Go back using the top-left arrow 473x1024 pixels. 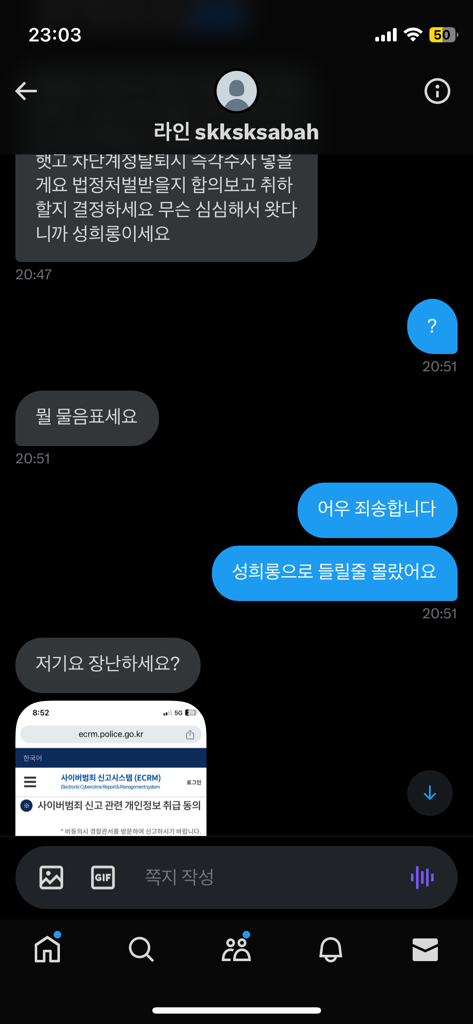(x=26, y=91)
